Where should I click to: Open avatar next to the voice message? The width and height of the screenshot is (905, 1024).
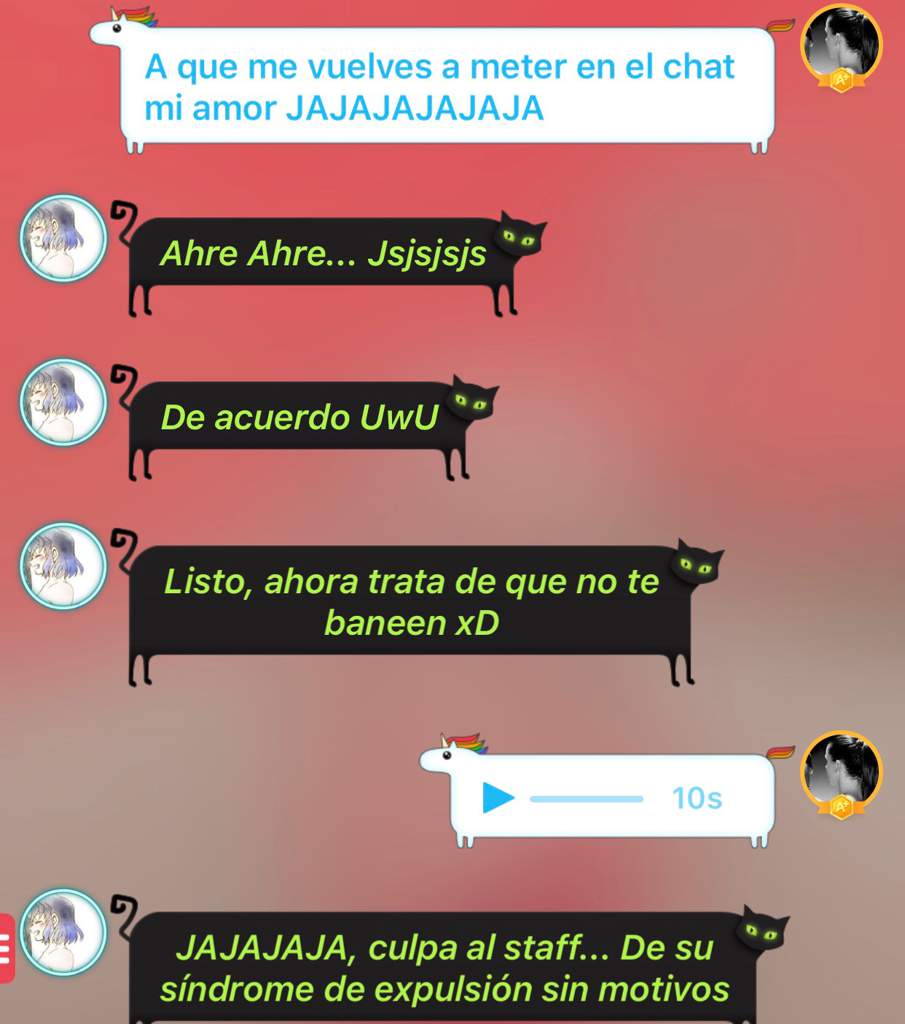pyautogui.click(x=841, y=772)
